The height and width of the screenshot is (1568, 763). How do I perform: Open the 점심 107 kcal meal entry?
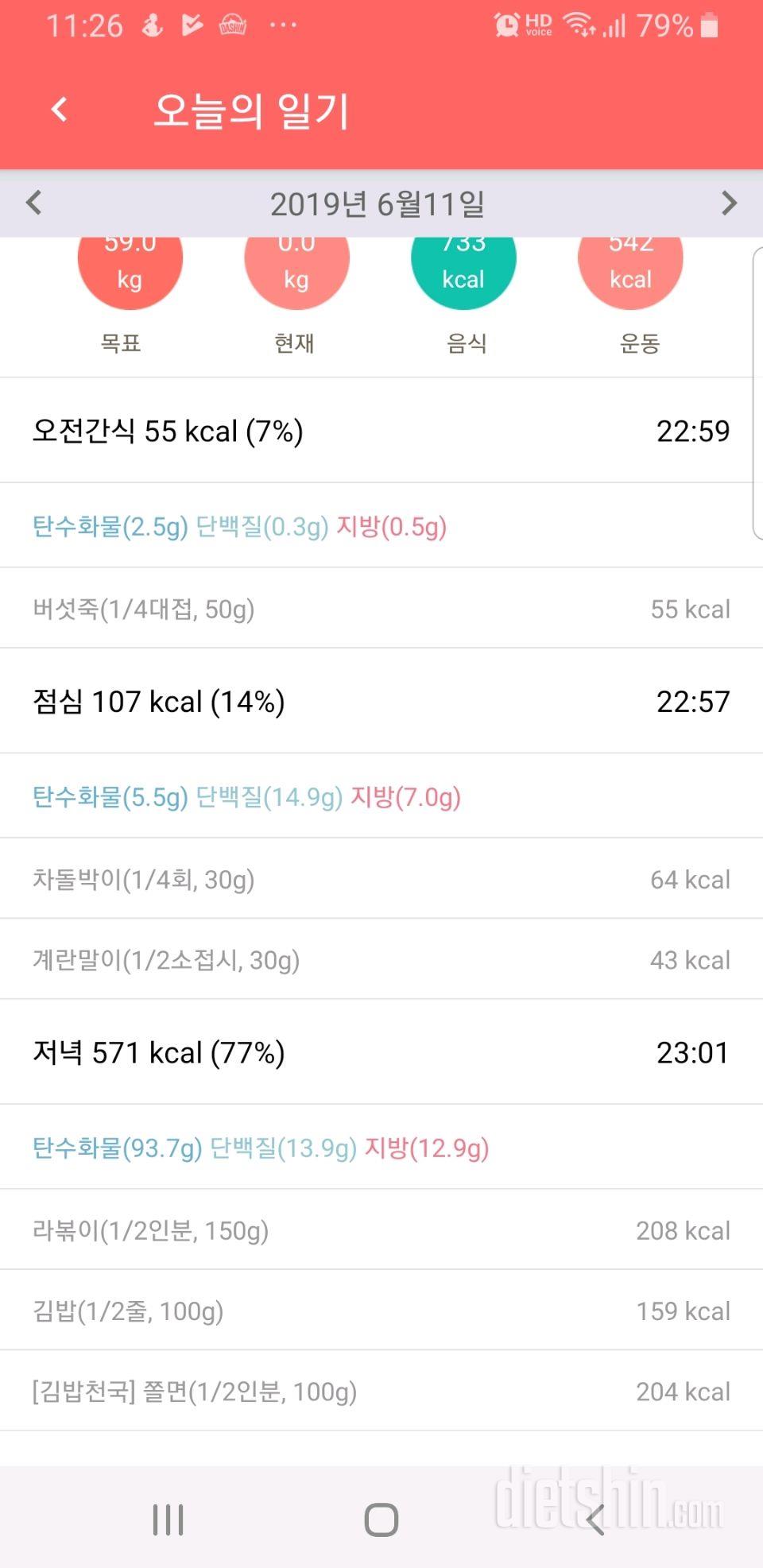[x=381, y=701]
